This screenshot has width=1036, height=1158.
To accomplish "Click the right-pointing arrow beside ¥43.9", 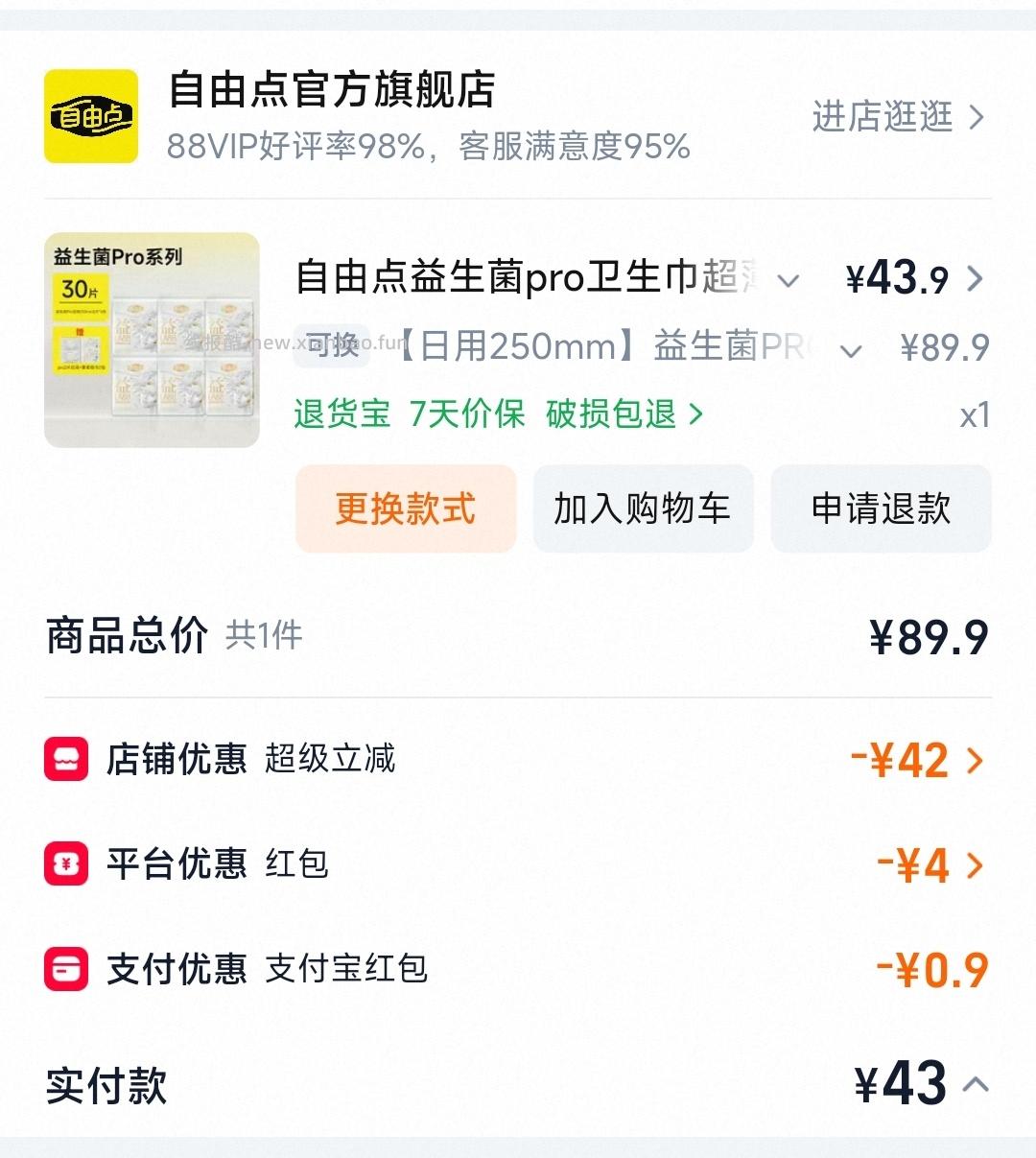I will pos(977,279).
